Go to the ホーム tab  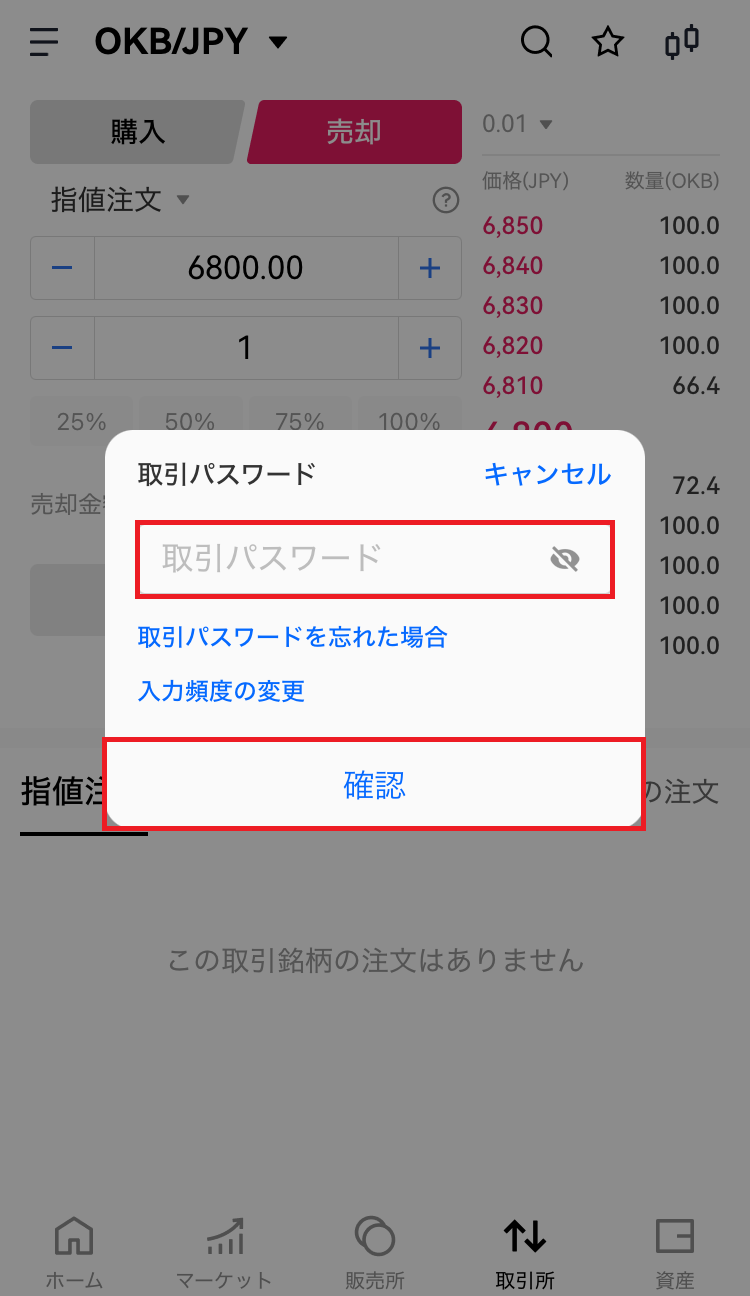tap(74, 1253)
